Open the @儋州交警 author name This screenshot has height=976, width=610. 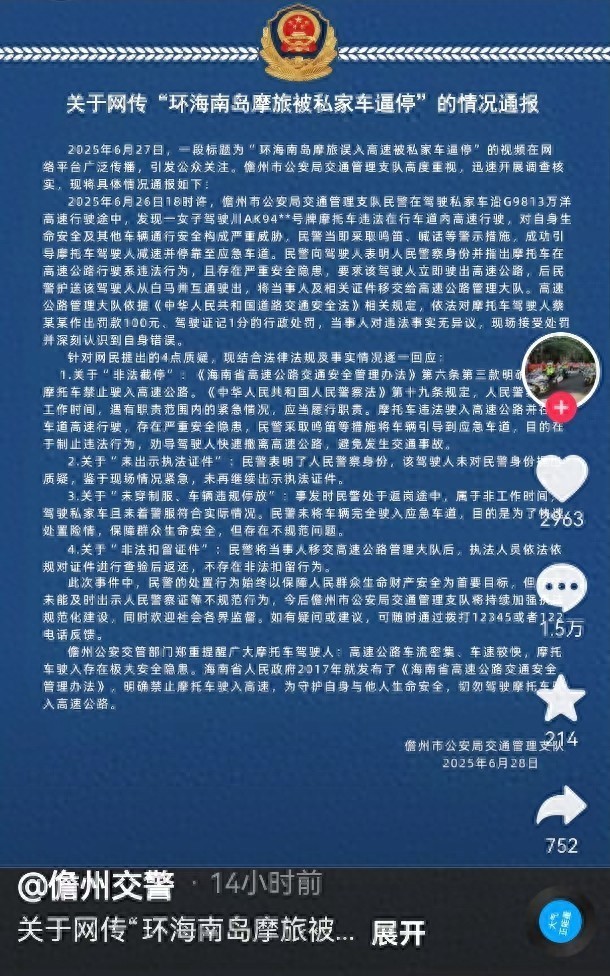pos(96,885)
